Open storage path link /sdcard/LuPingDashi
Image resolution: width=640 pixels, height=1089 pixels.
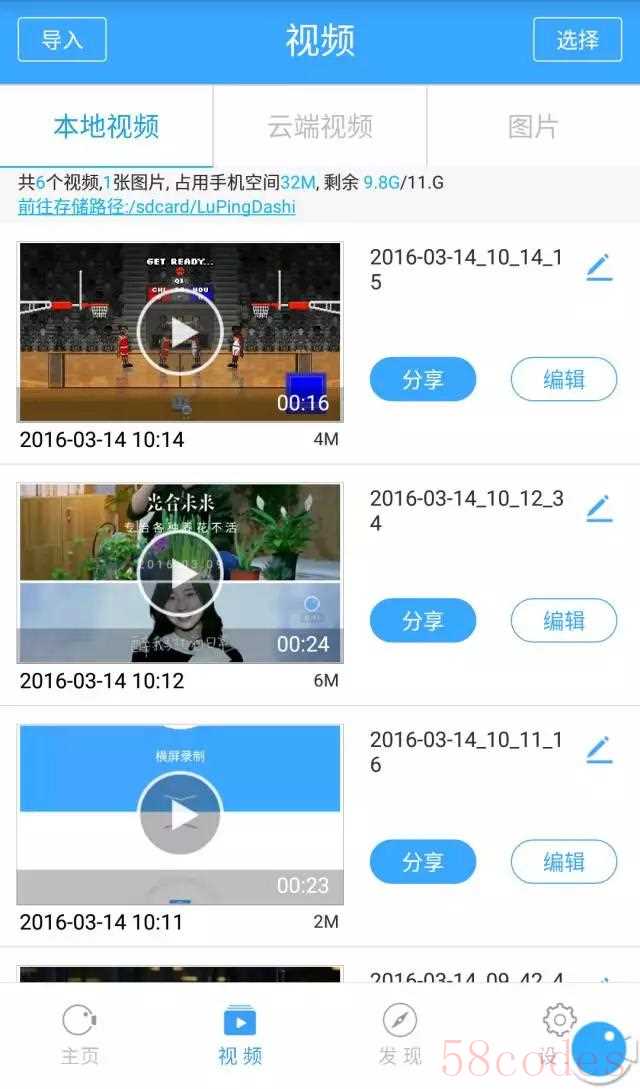point(157,207)
